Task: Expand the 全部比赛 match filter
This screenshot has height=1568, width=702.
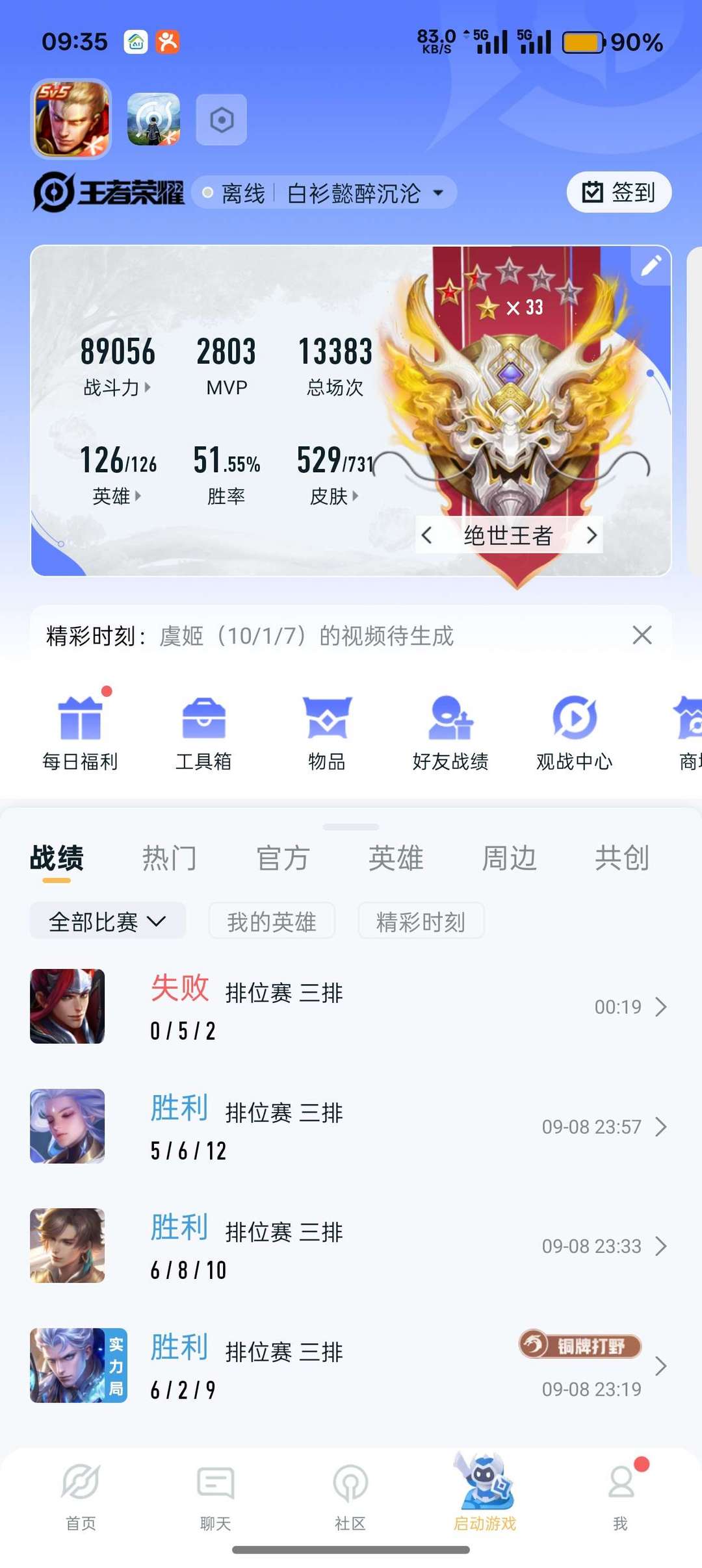Action: click(x=108, y=921)
